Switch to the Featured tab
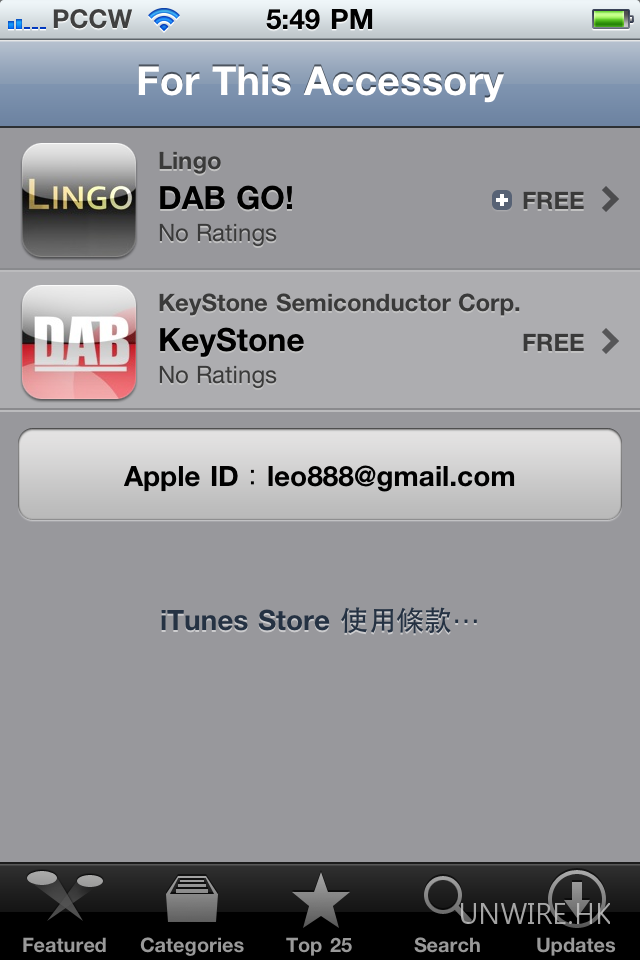Viewport: 640px width, 960px height. (x=64, y=913)
